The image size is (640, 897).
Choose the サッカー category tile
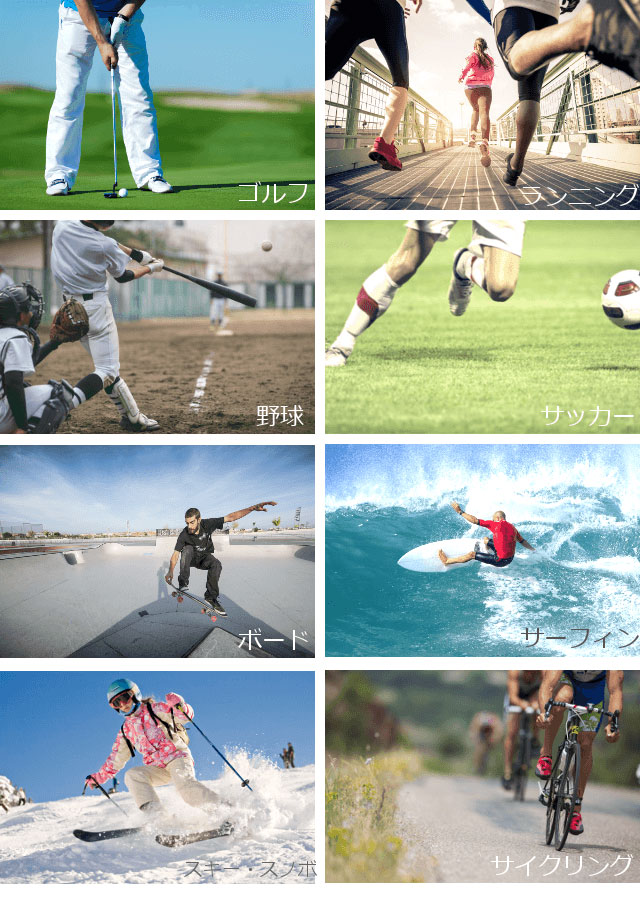click(482, 327)
